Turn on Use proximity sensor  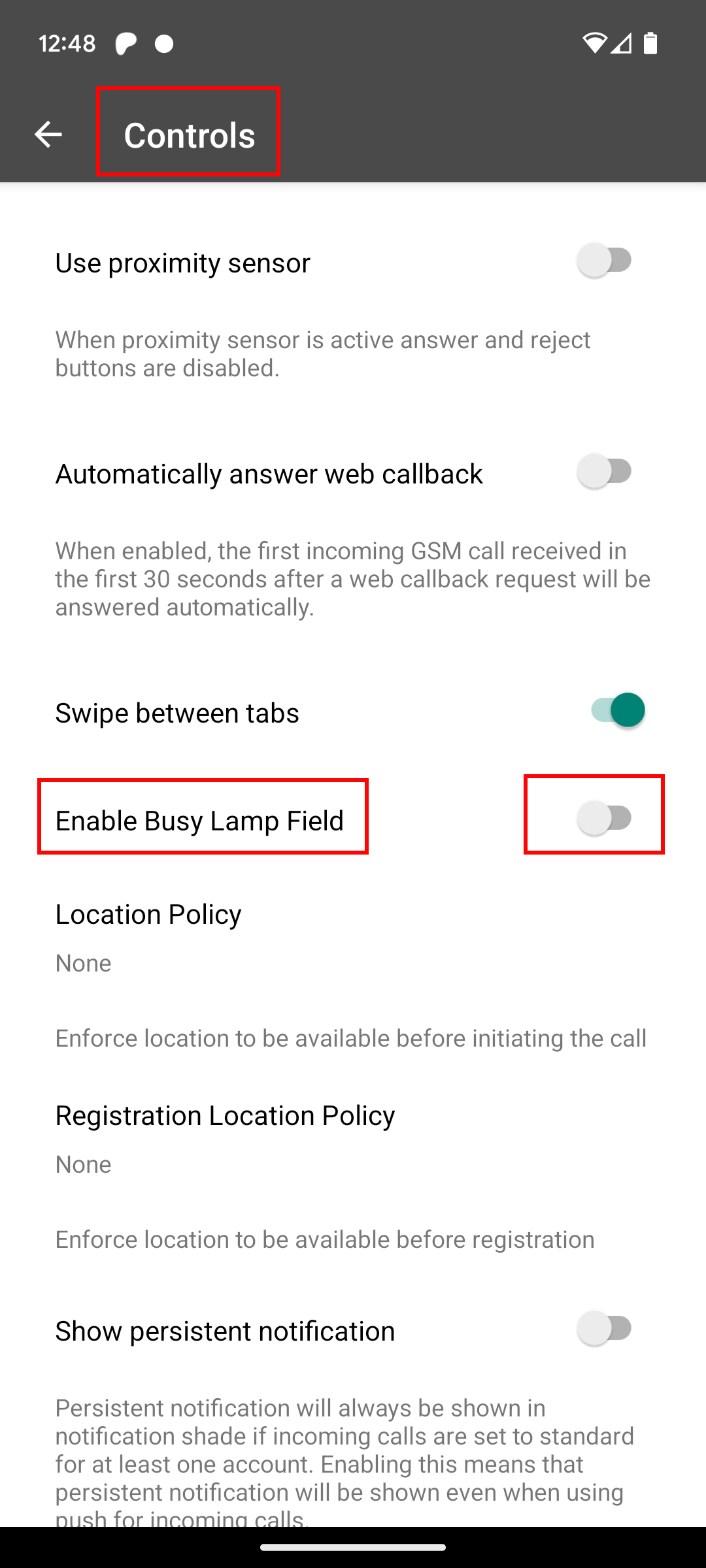tap(609, 260)
